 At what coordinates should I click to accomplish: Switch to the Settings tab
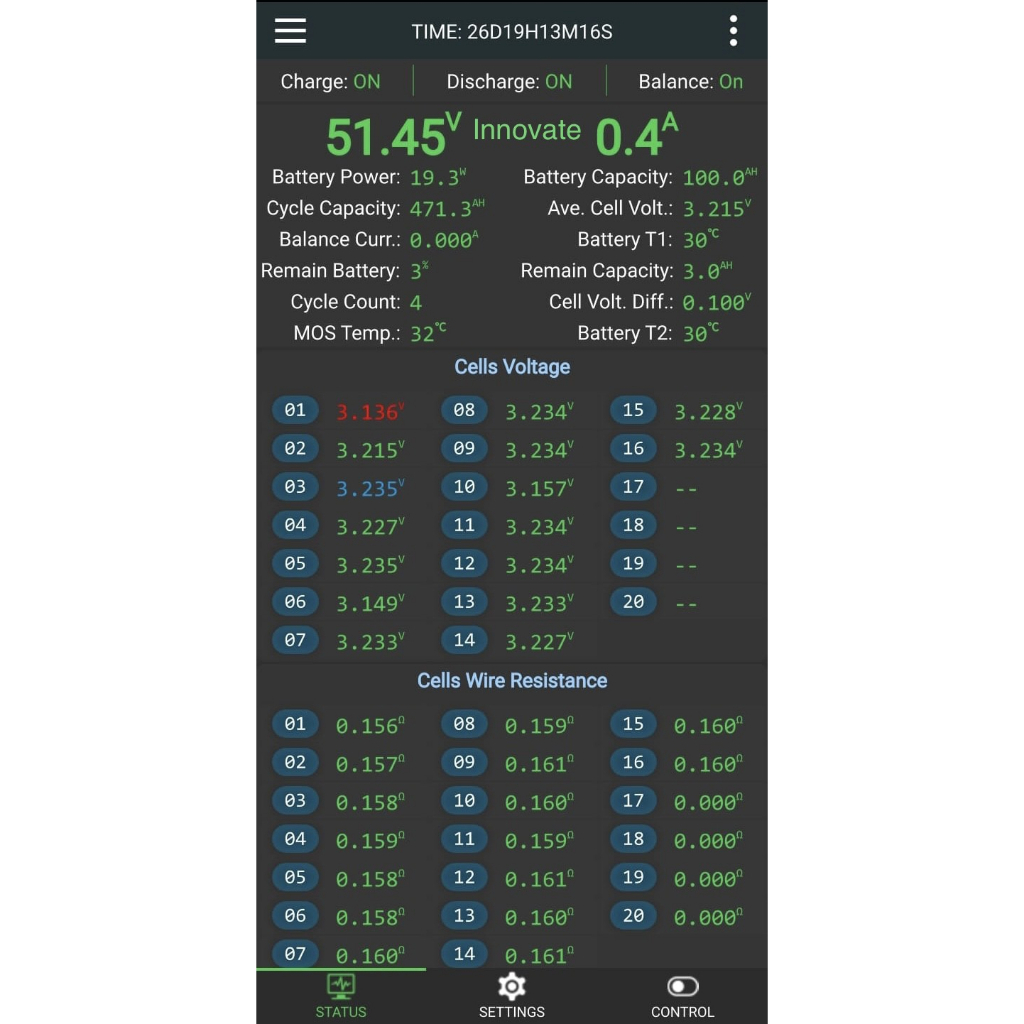pyautogui.click(x=511, y=996)
